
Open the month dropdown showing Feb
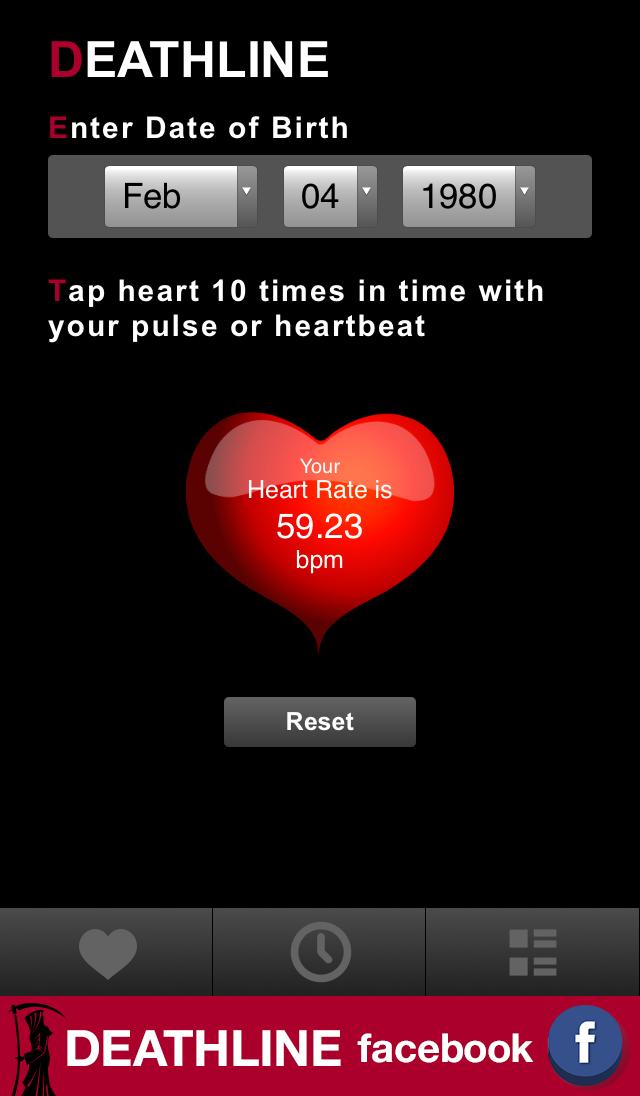[x=181, y=196]
